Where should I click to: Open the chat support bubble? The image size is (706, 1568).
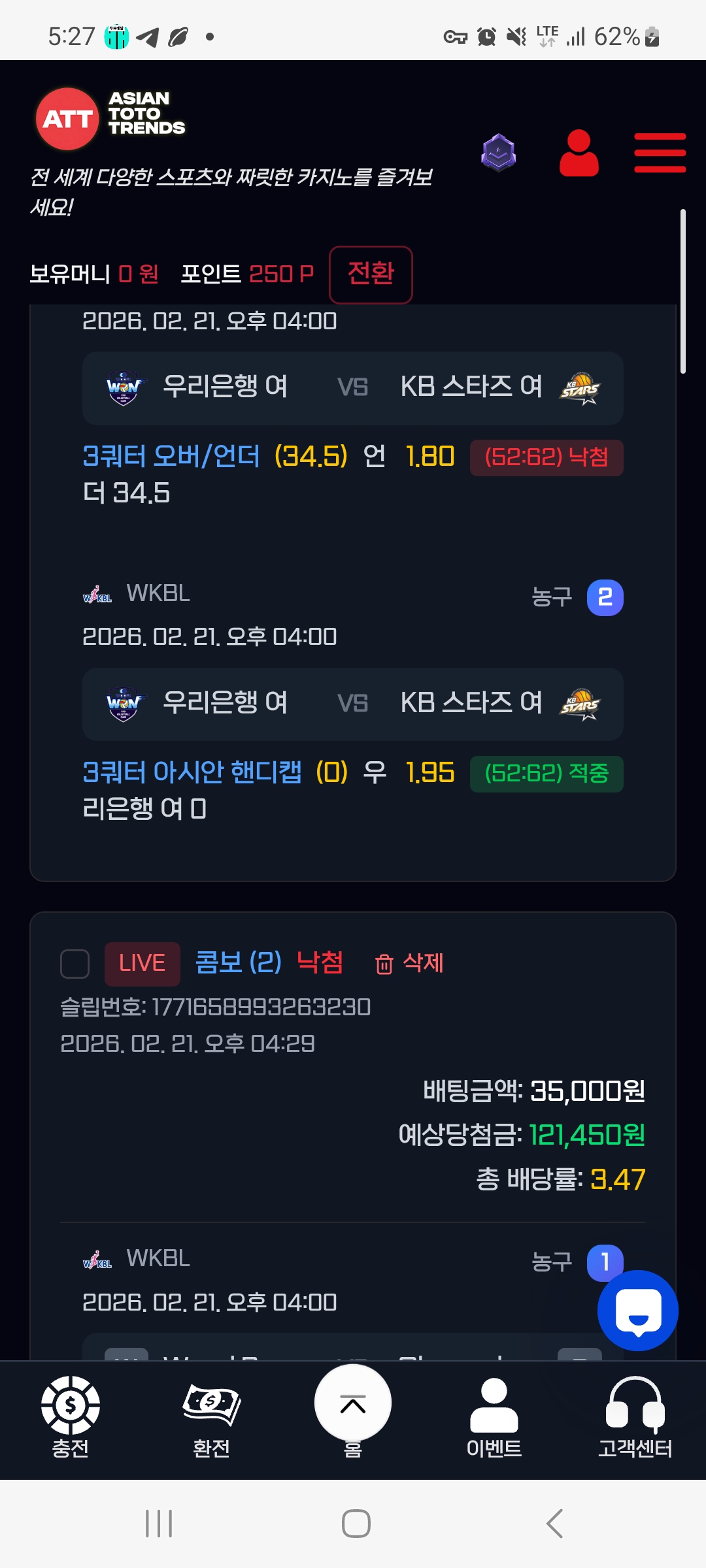[x=637, y=1311]
